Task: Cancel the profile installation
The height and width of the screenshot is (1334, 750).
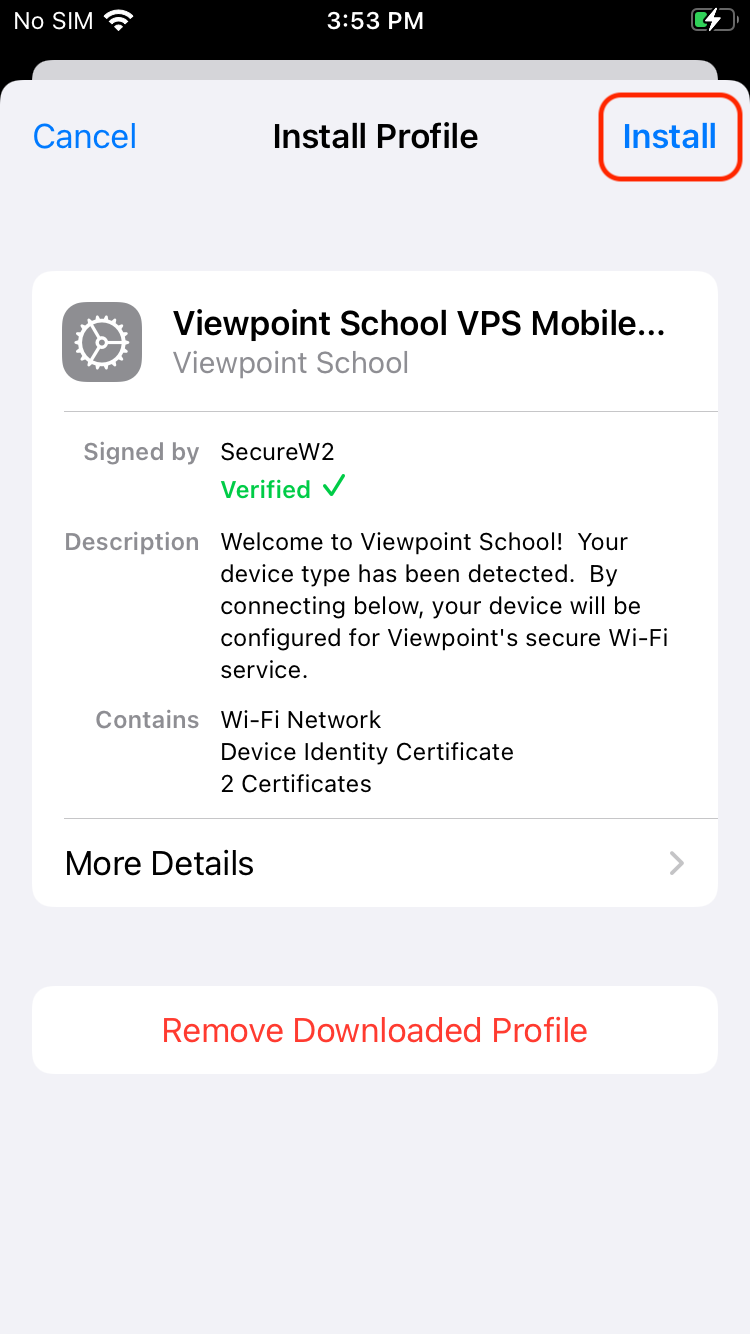Action: [85, 137]
